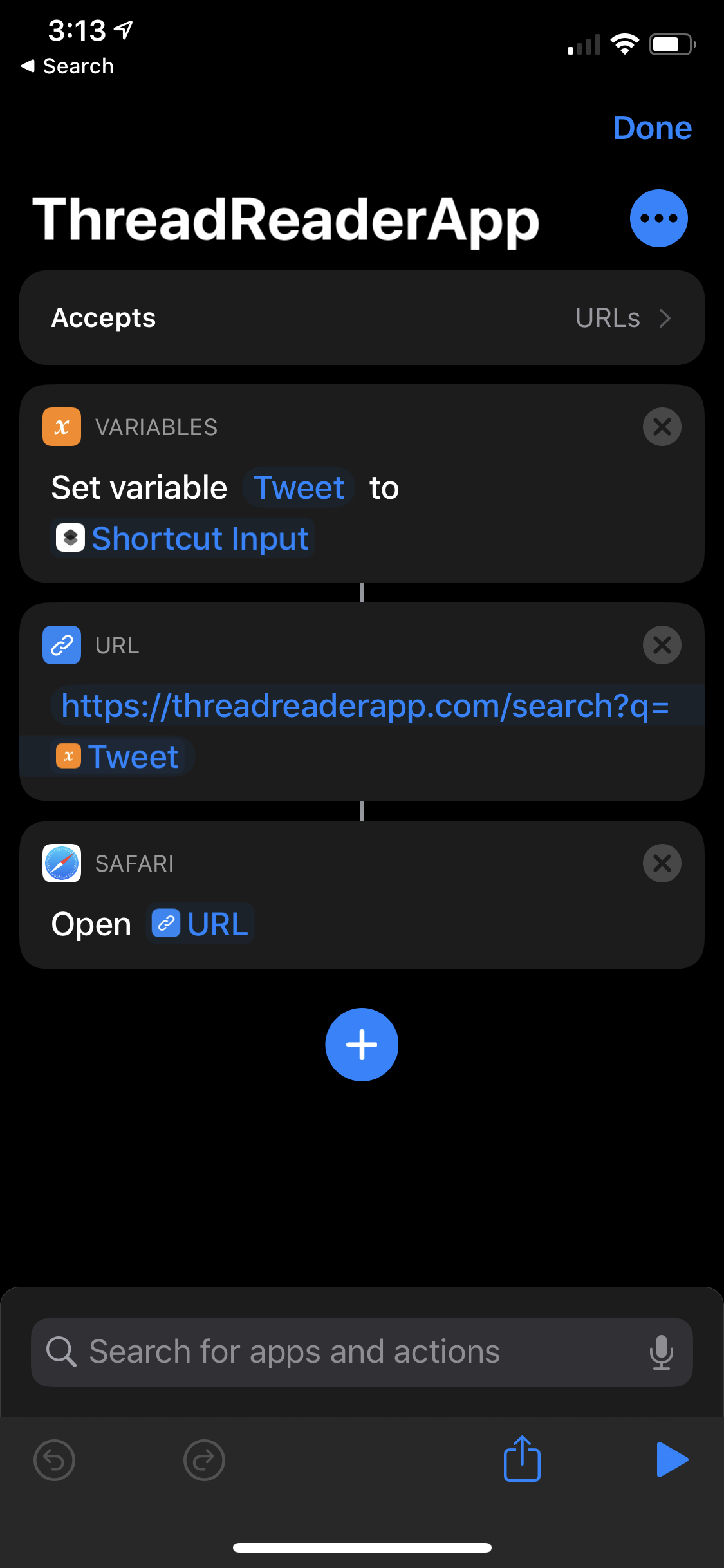Change the Shortcut Input variable token
This screenshot has width=724, height=1568.
(183, 538)
